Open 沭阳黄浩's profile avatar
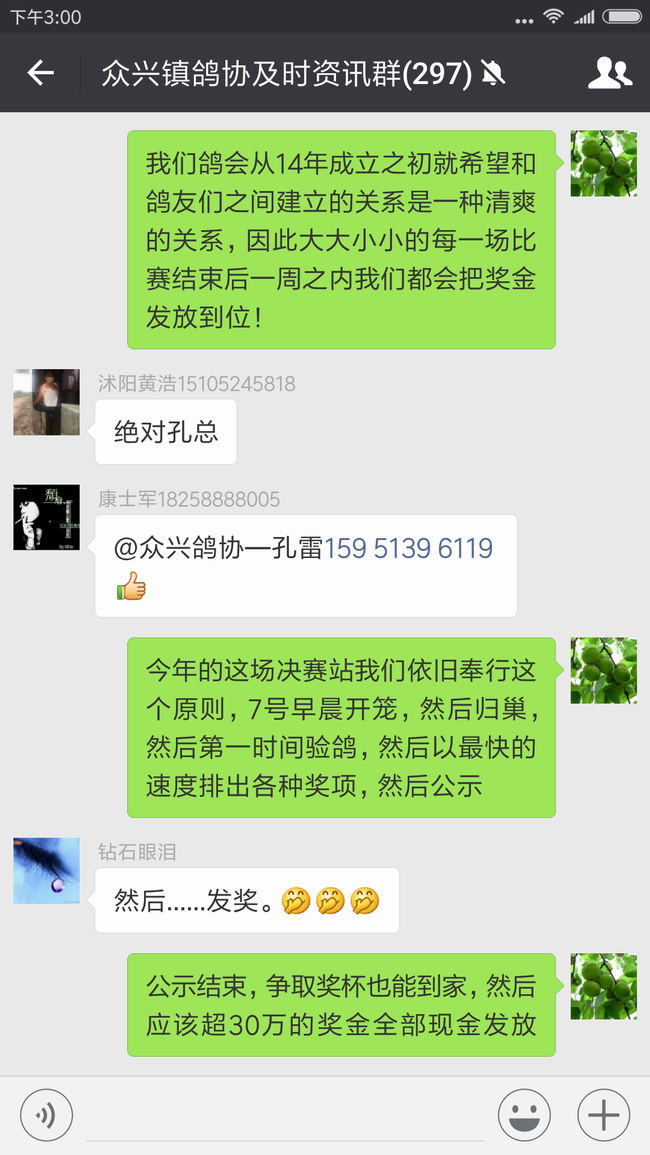Screen dimensions: 650x1155 46,402
